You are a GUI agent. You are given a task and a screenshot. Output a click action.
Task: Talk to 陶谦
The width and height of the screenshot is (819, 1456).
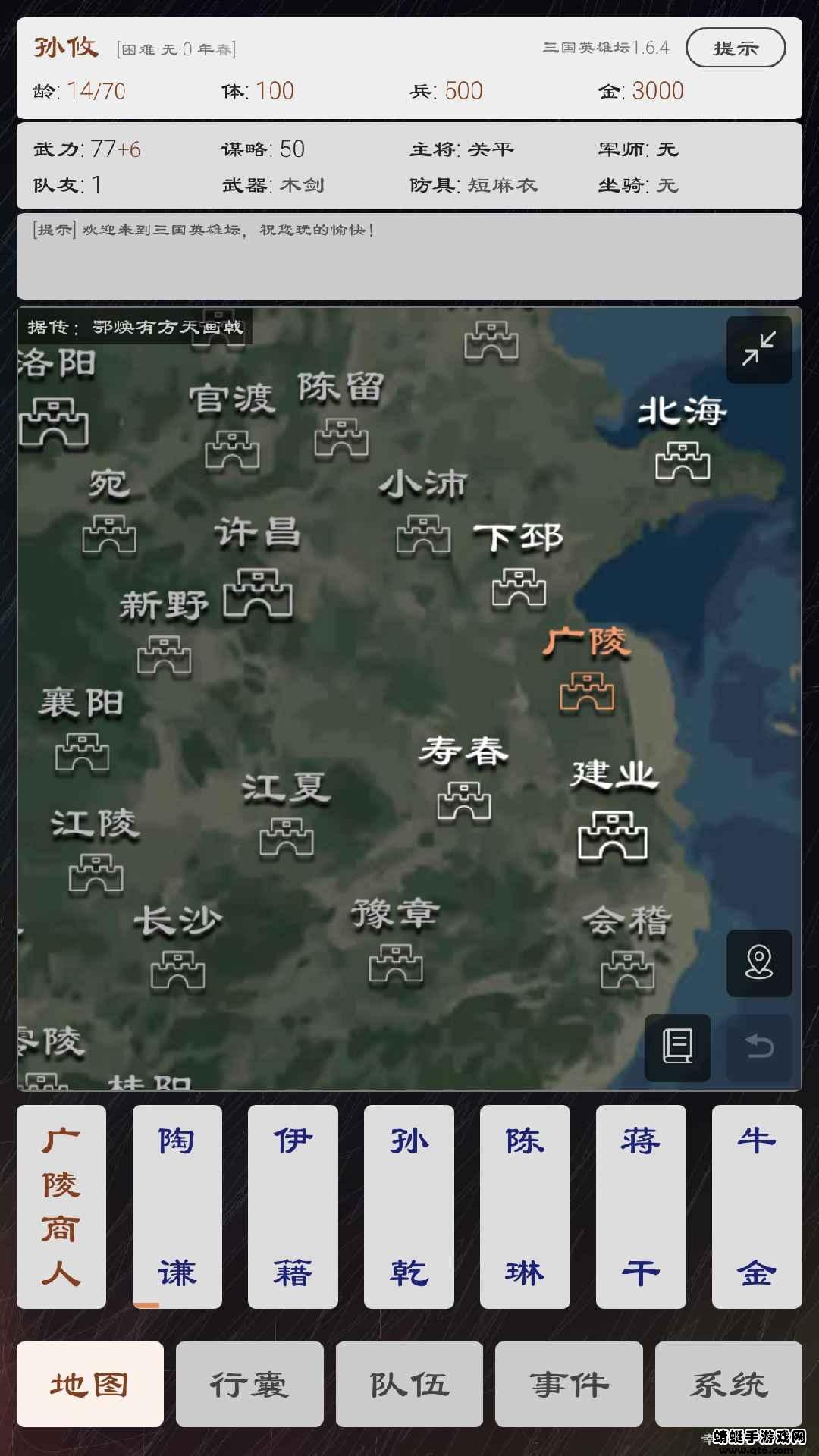[x=176, y=1207]
